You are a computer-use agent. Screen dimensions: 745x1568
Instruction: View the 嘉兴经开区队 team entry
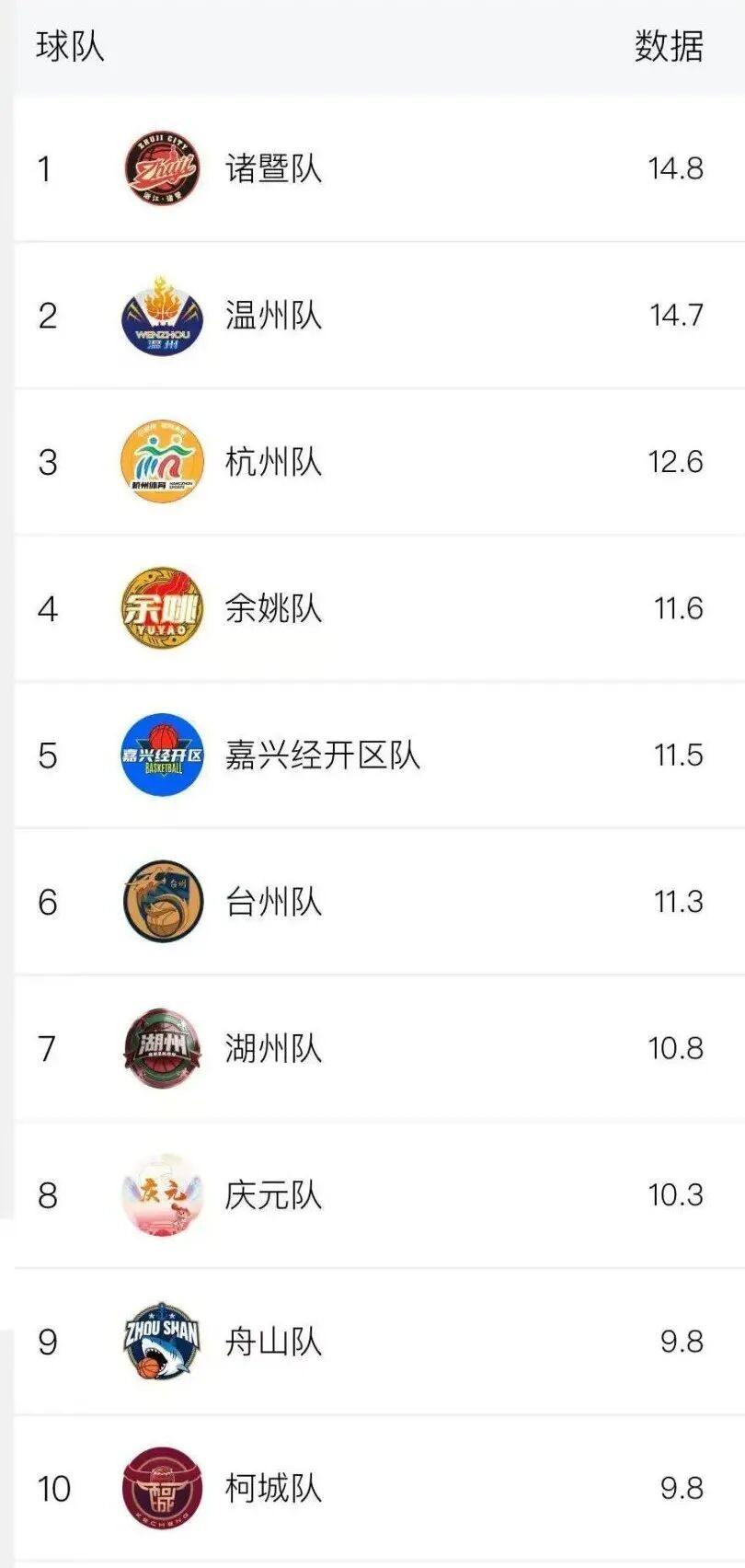(379, 755)
